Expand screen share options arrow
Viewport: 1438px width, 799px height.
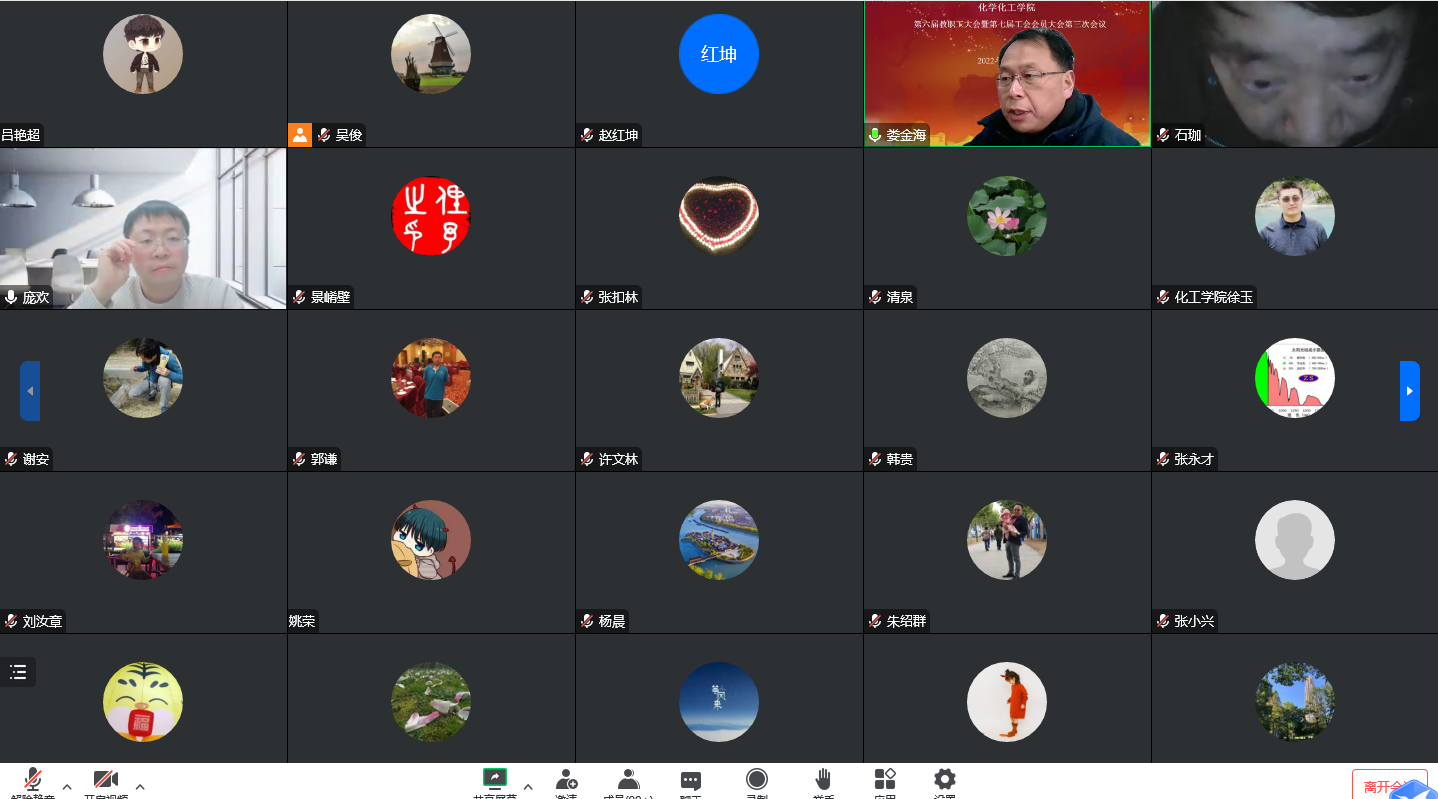point(528,786)
